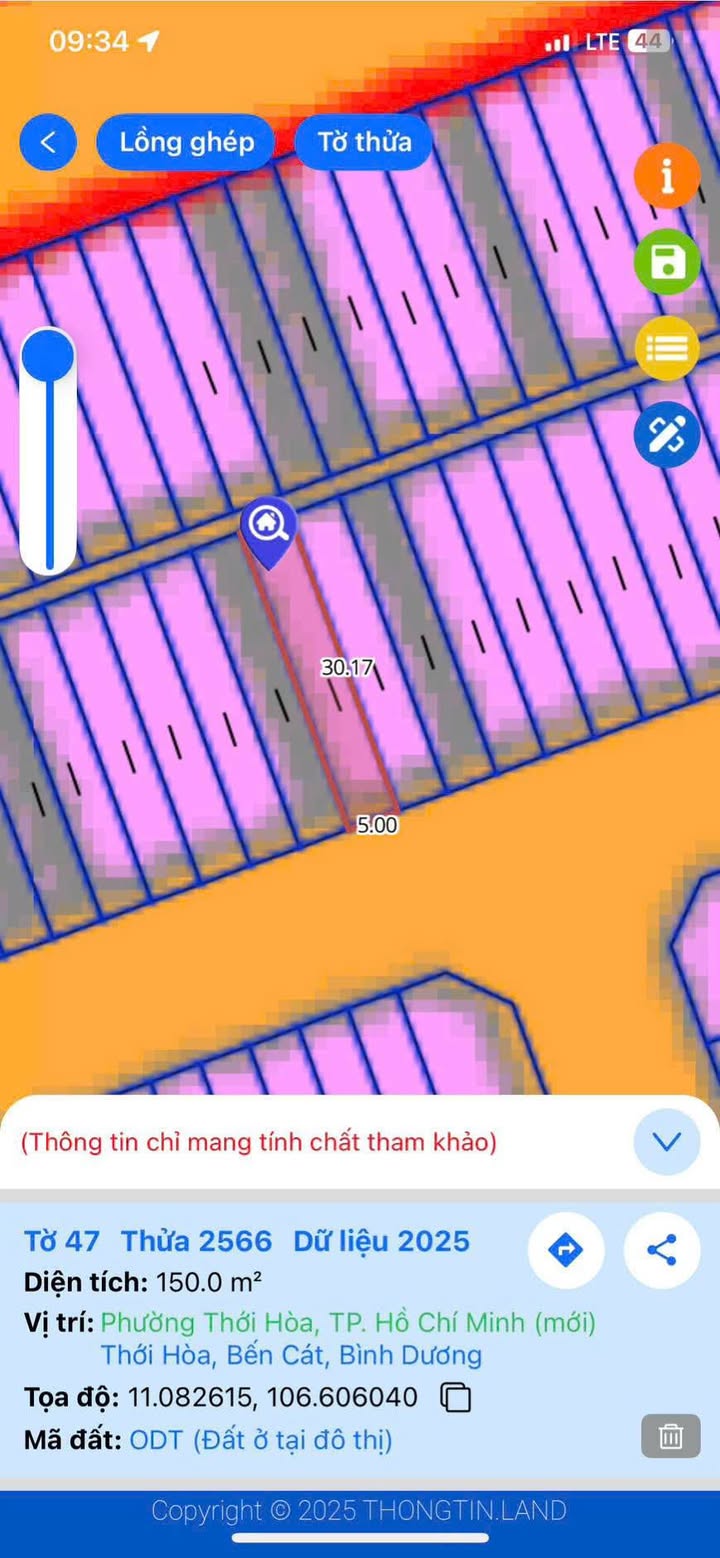Viewport: 720px width, 1558px height.
Task: Open the orange info button
Action: (666, 176)
